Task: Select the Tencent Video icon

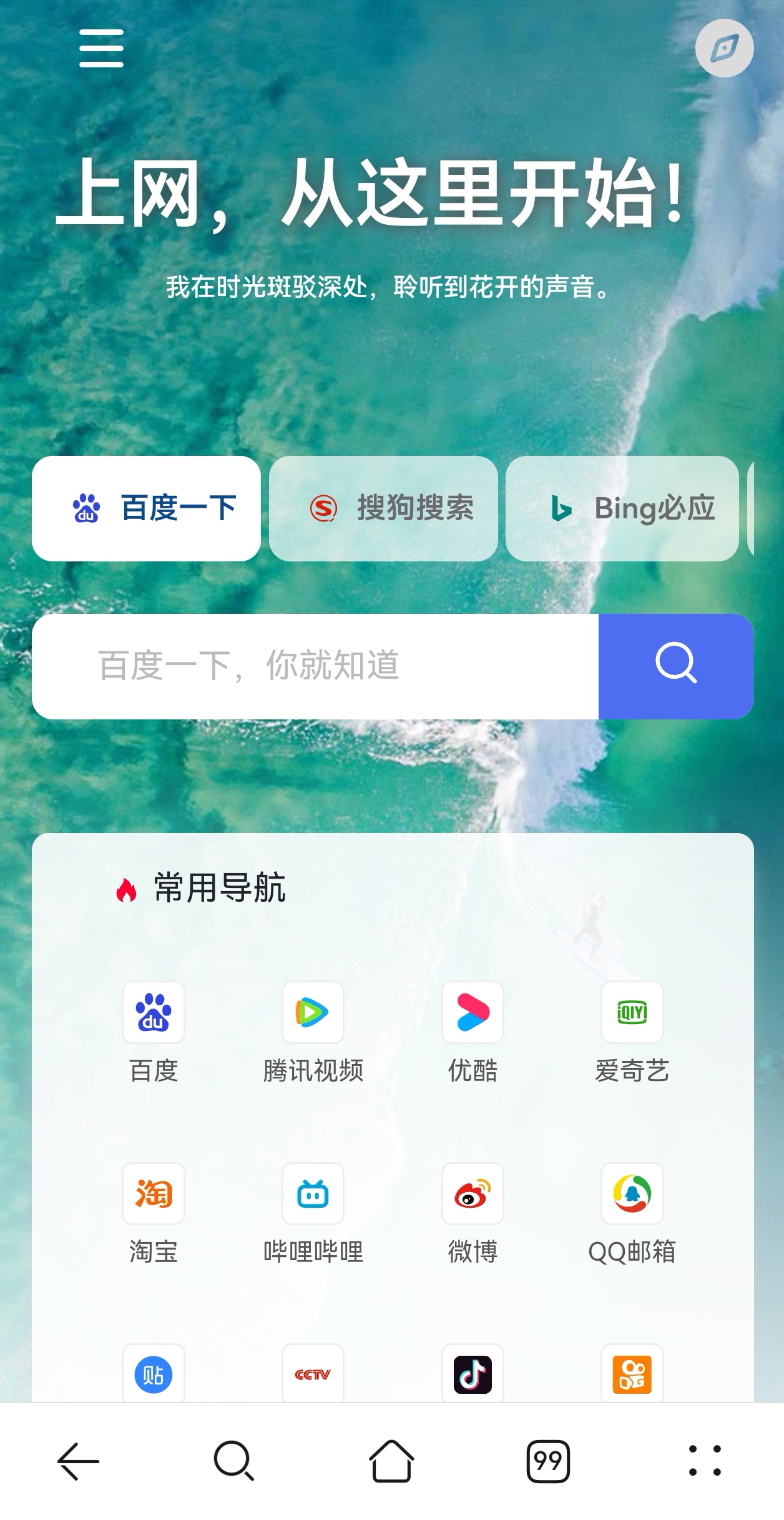Action: (313, 1013)
